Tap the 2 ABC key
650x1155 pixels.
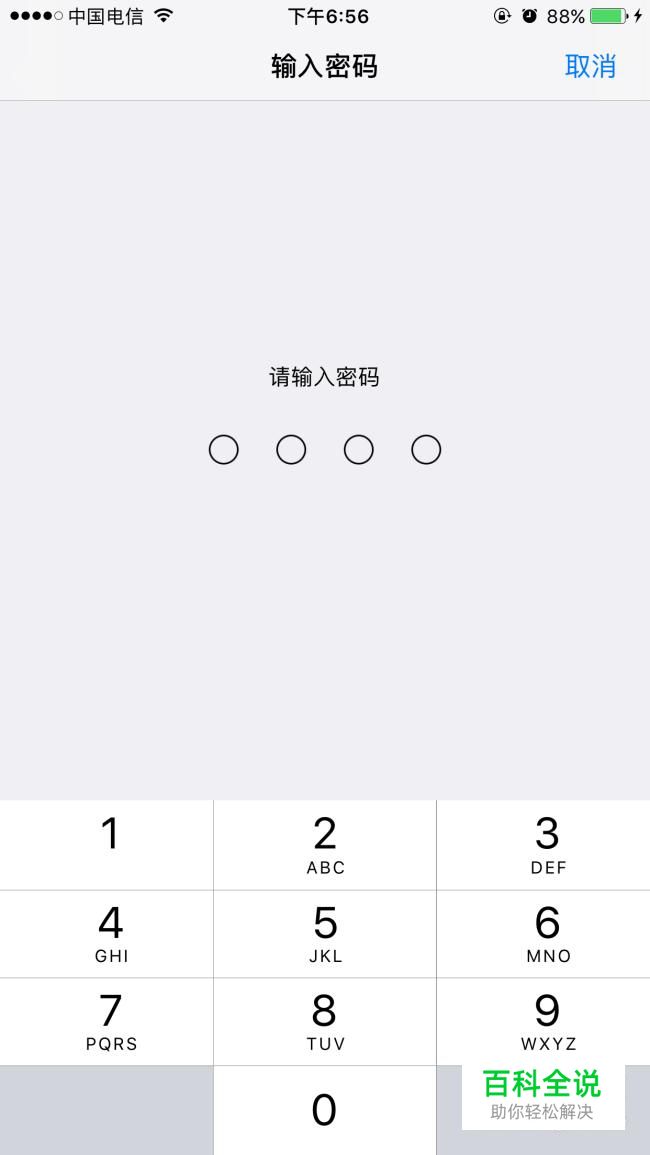click(325, 845)
